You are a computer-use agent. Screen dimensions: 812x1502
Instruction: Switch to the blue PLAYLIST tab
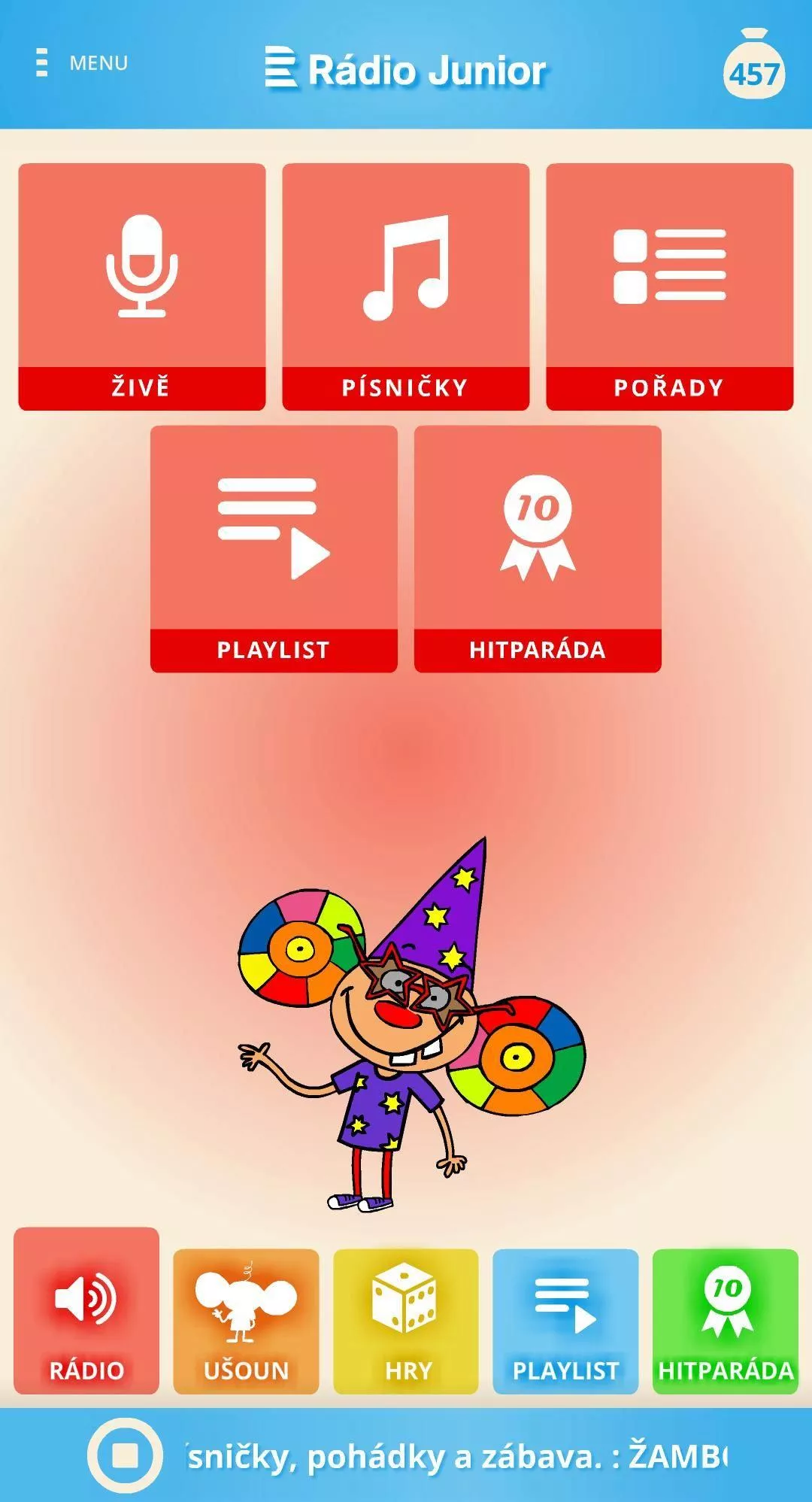565,1321
